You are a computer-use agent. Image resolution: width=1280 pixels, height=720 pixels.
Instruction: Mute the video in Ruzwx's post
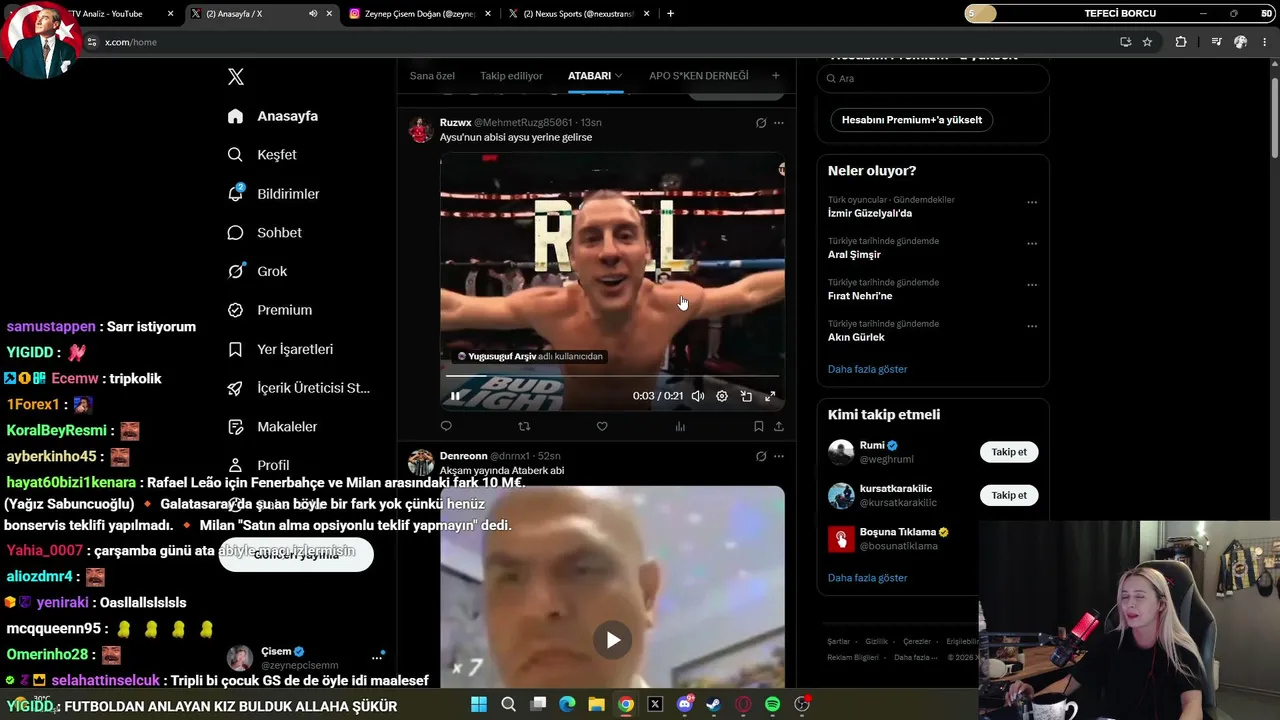[698, 396]
